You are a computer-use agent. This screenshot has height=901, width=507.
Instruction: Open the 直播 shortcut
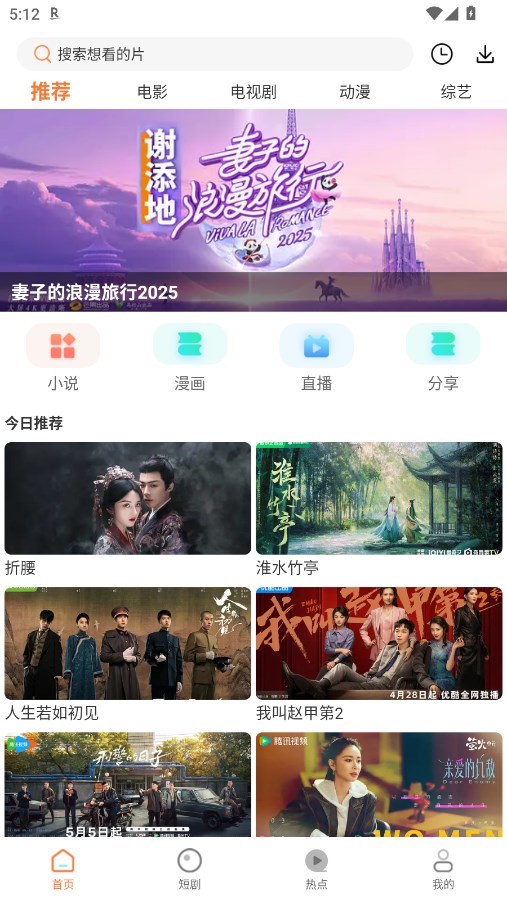coord(316,357)
